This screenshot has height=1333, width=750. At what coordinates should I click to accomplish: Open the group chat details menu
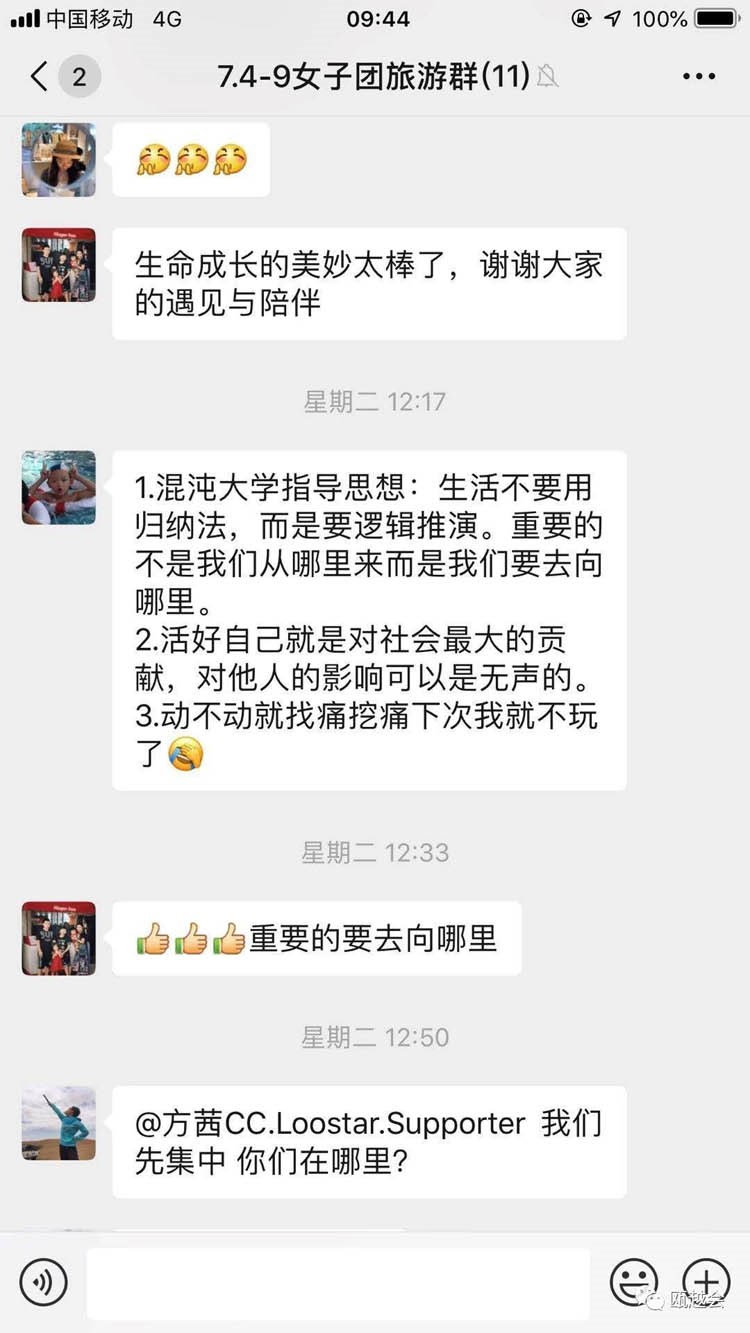click(699, 77)
